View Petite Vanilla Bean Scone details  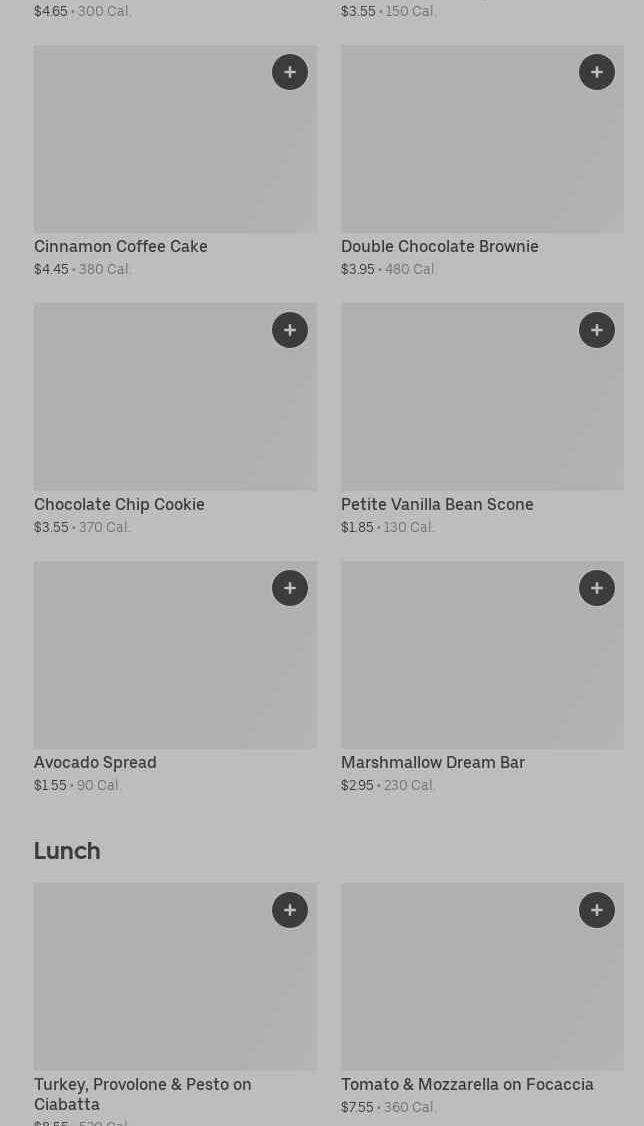[460, 410]
